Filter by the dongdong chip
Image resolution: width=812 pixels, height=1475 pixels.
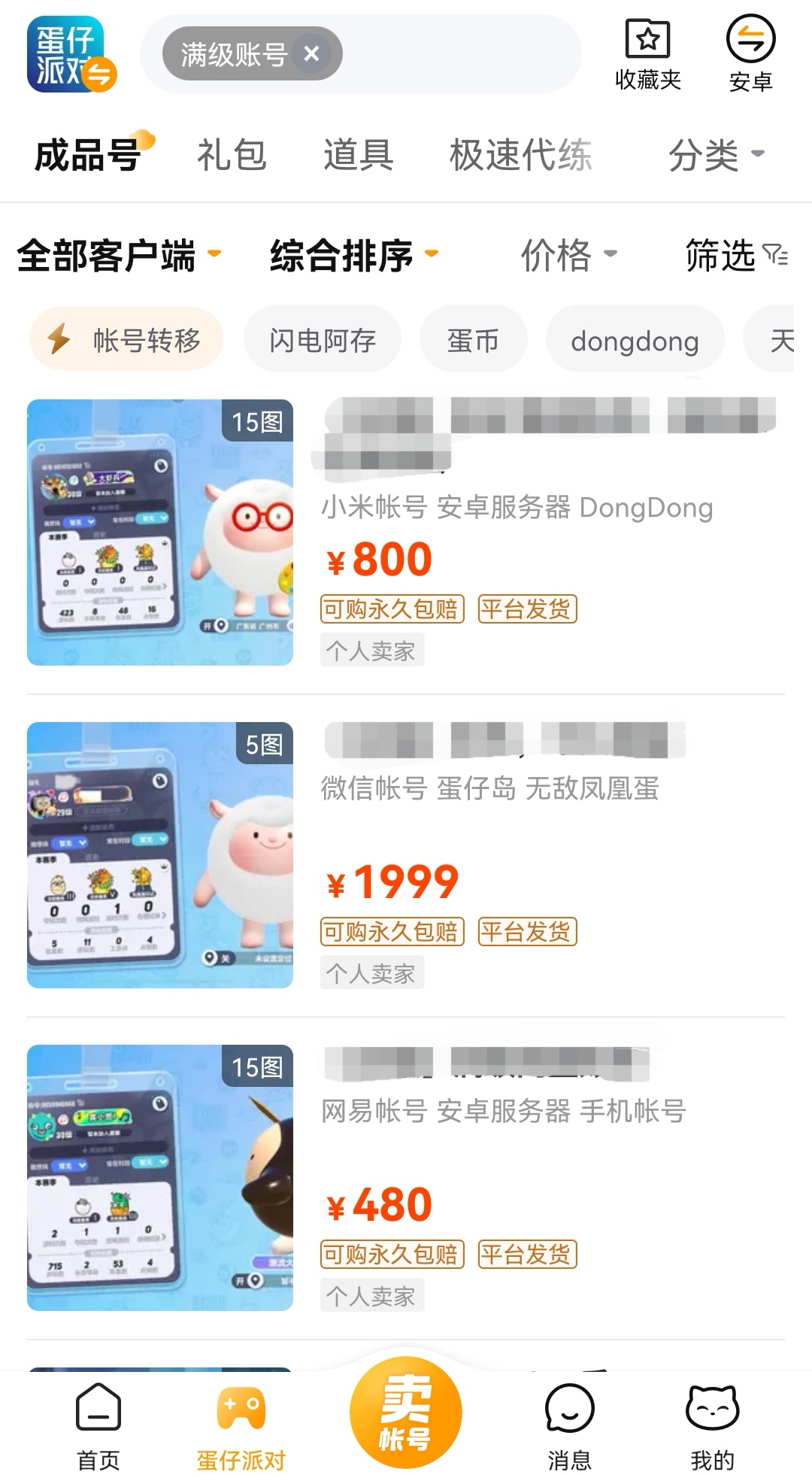click(635, 340)
